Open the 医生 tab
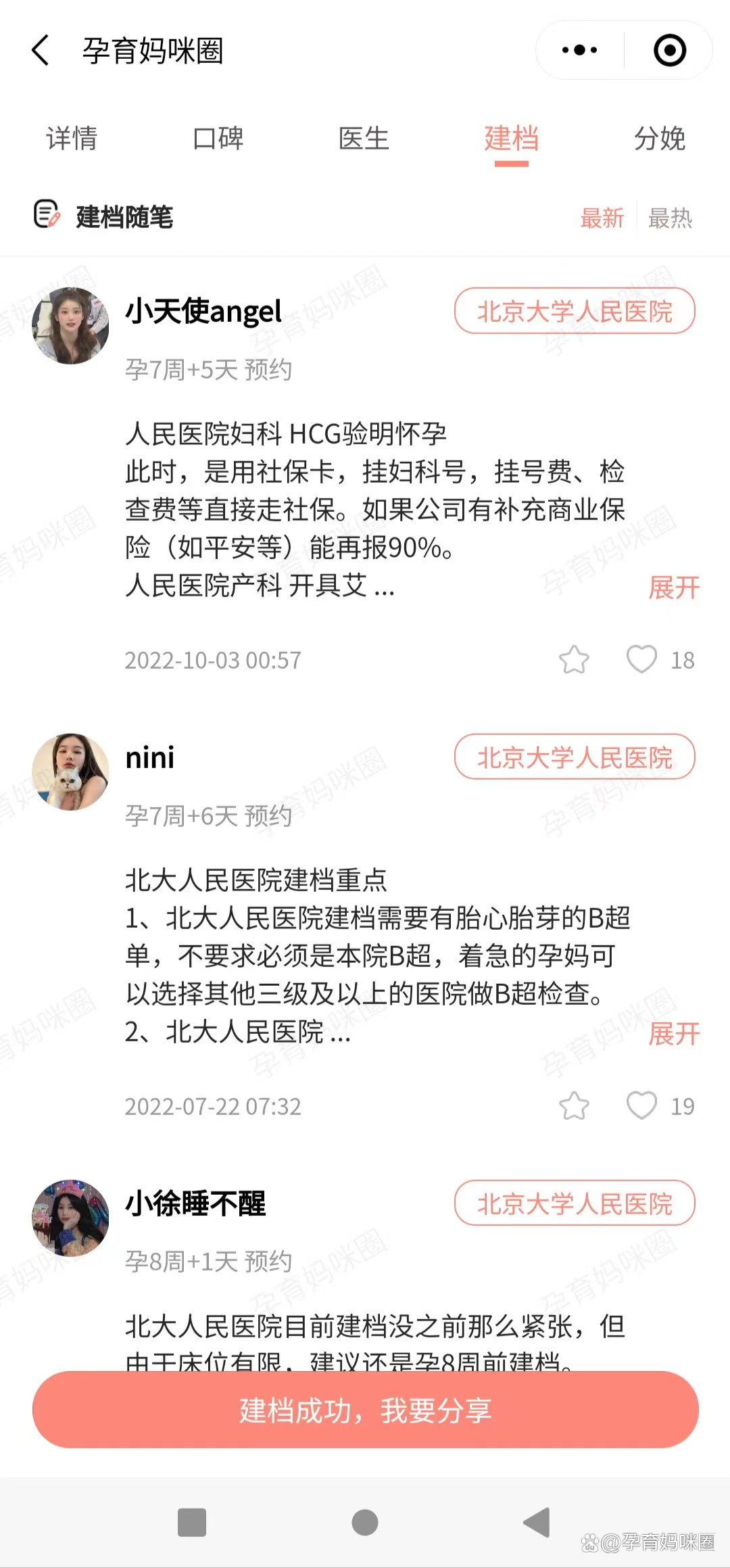 point(364,139)
